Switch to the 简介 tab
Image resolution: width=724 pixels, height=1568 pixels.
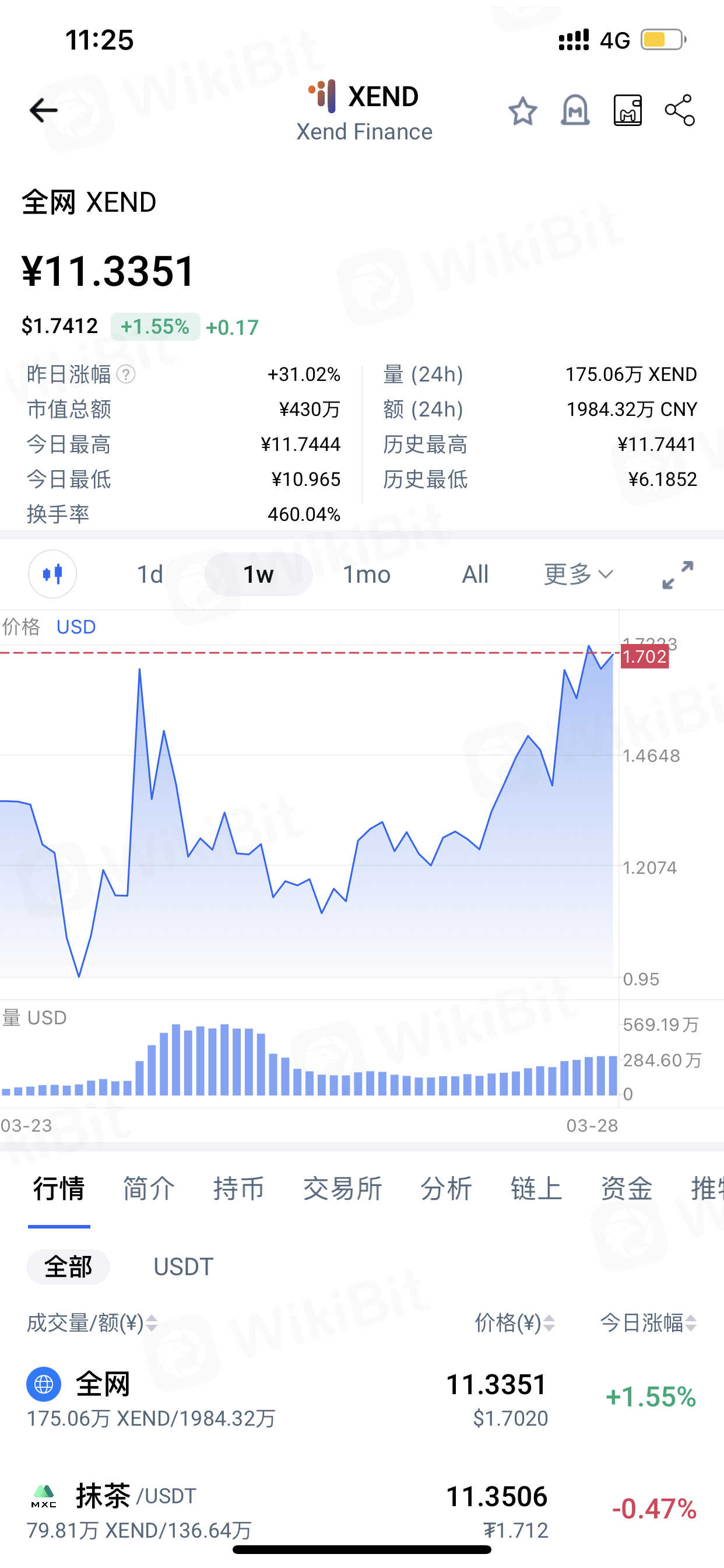tap(149, 1189)
